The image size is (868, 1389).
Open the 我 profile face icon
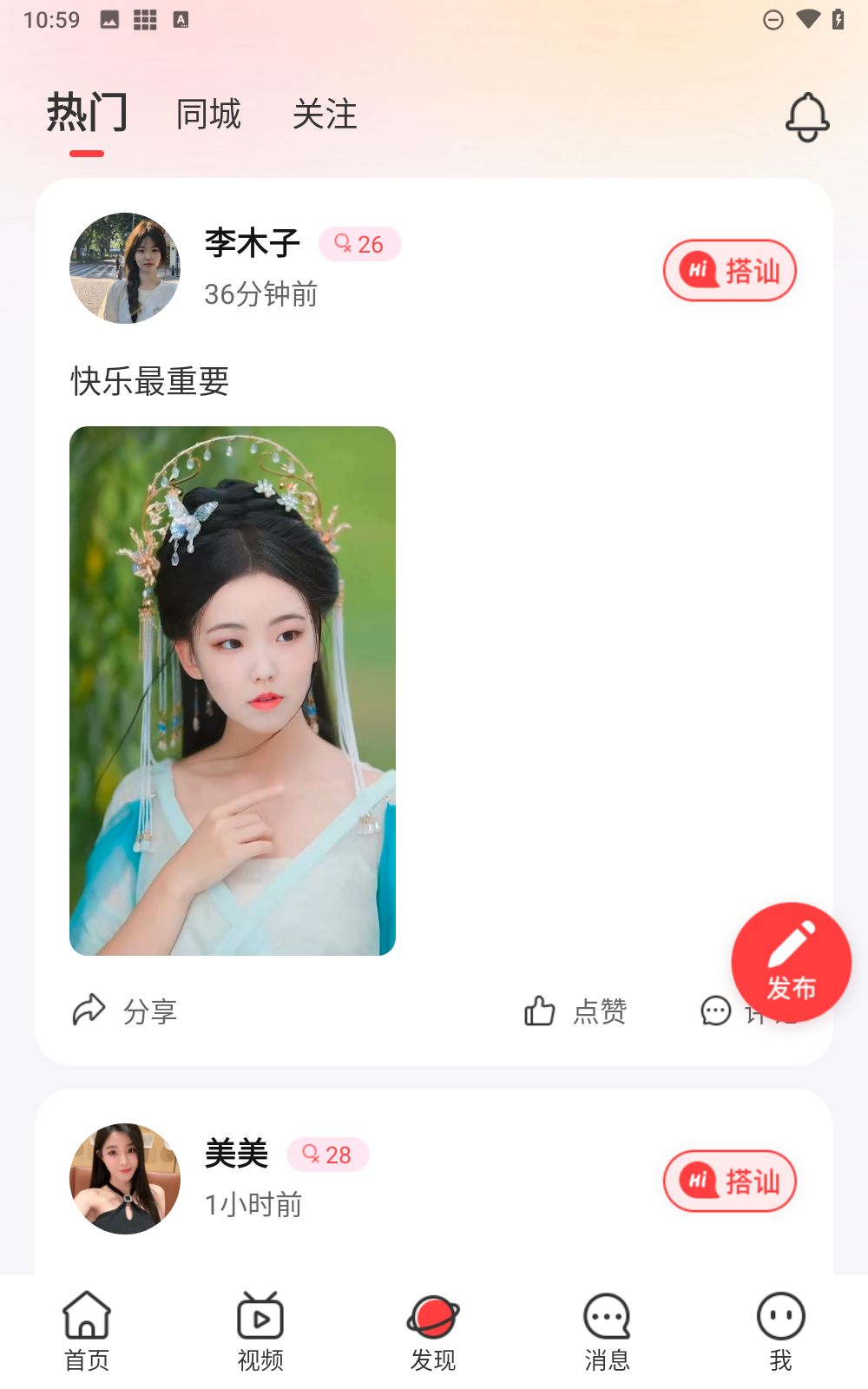[x=779, y=1315]
